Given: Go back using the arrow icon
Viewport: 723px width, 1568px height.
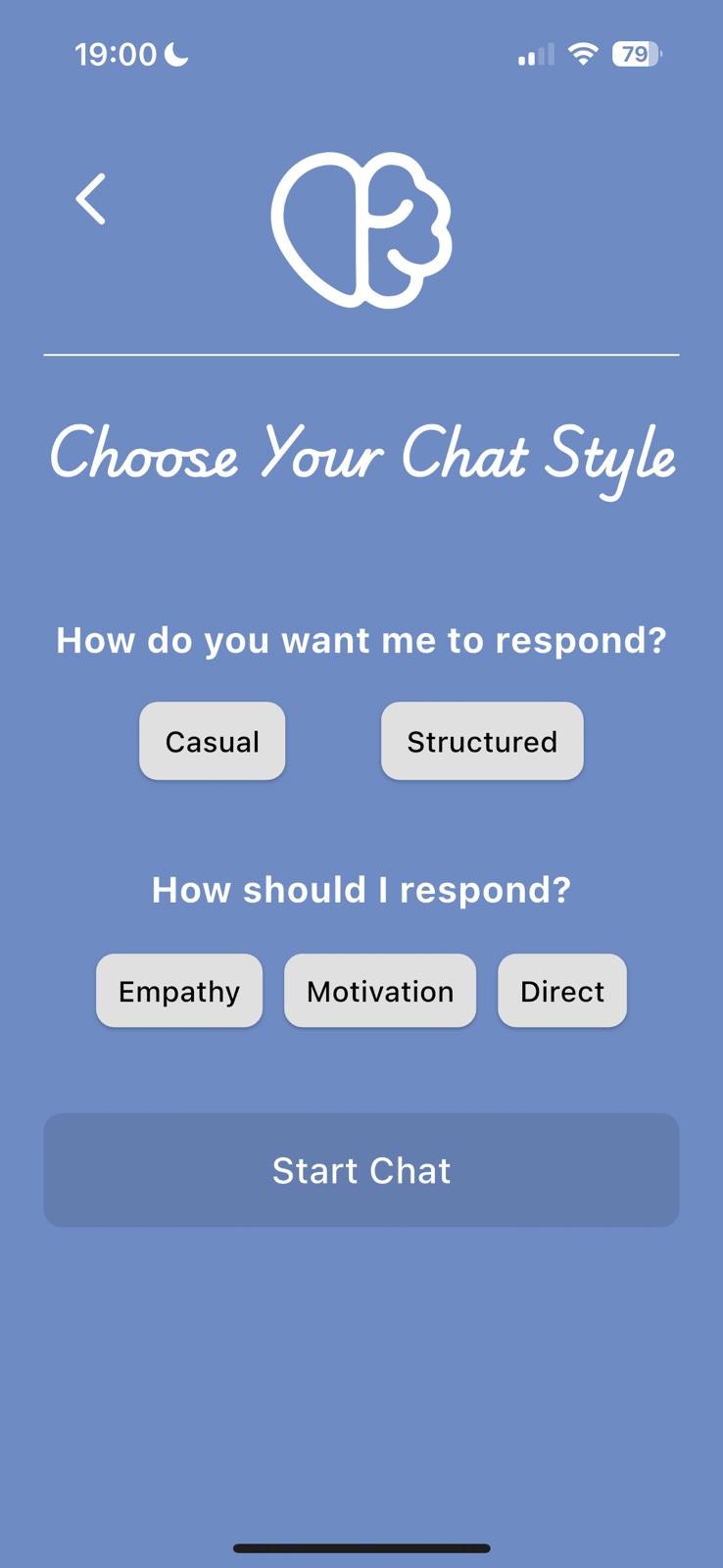Looking at the screenshot, I should (x=91, y=199).
